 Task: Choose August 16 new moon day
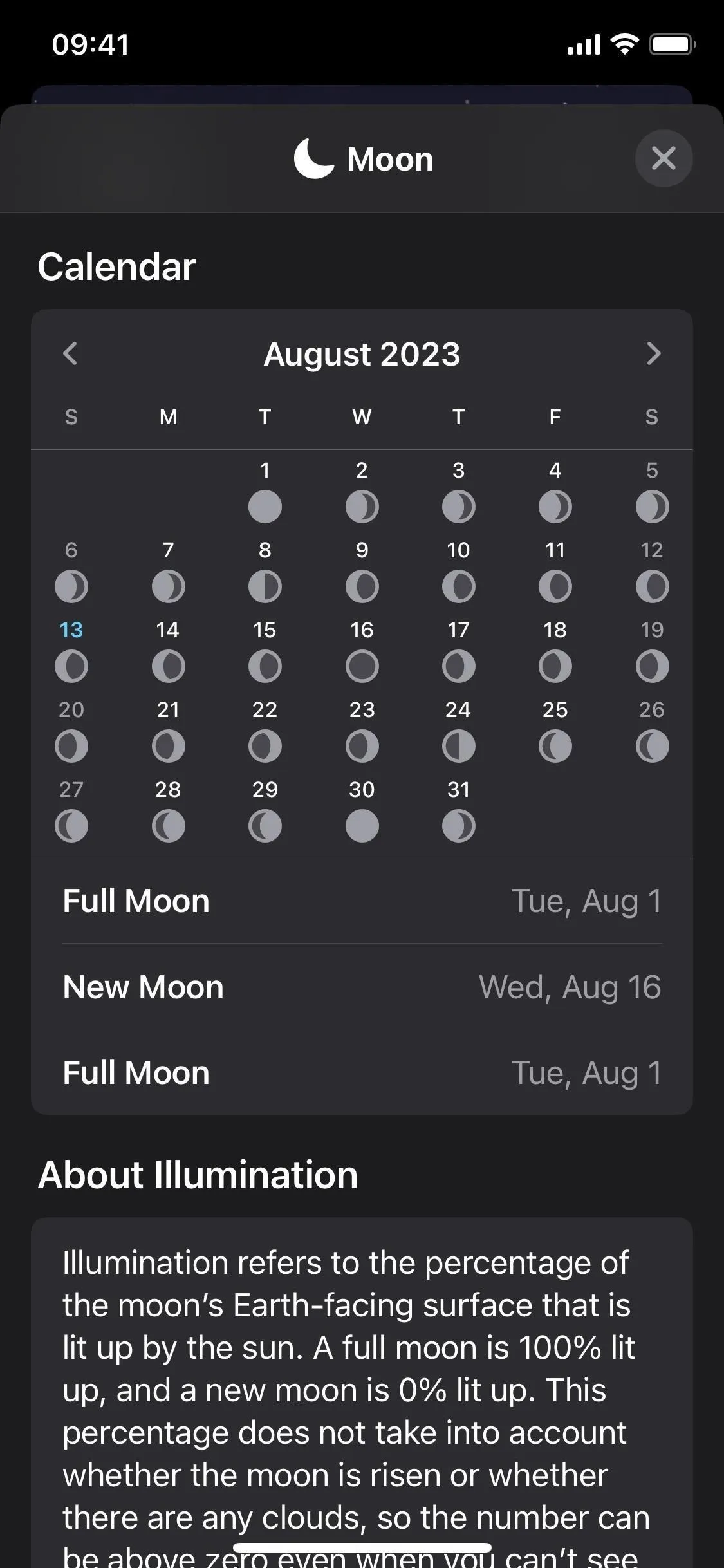coord(362,650)
